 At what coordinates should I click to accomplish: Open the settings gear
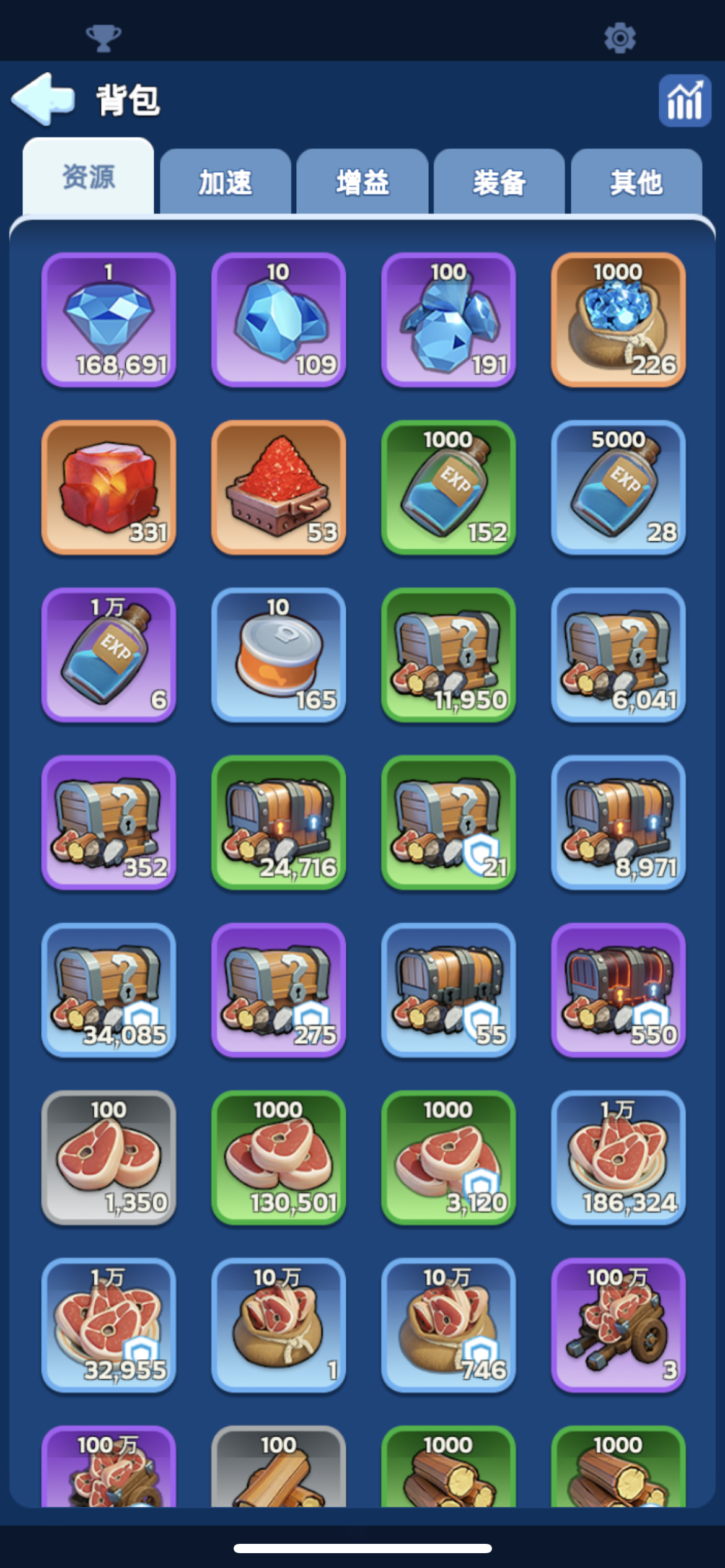coord(620,38)
